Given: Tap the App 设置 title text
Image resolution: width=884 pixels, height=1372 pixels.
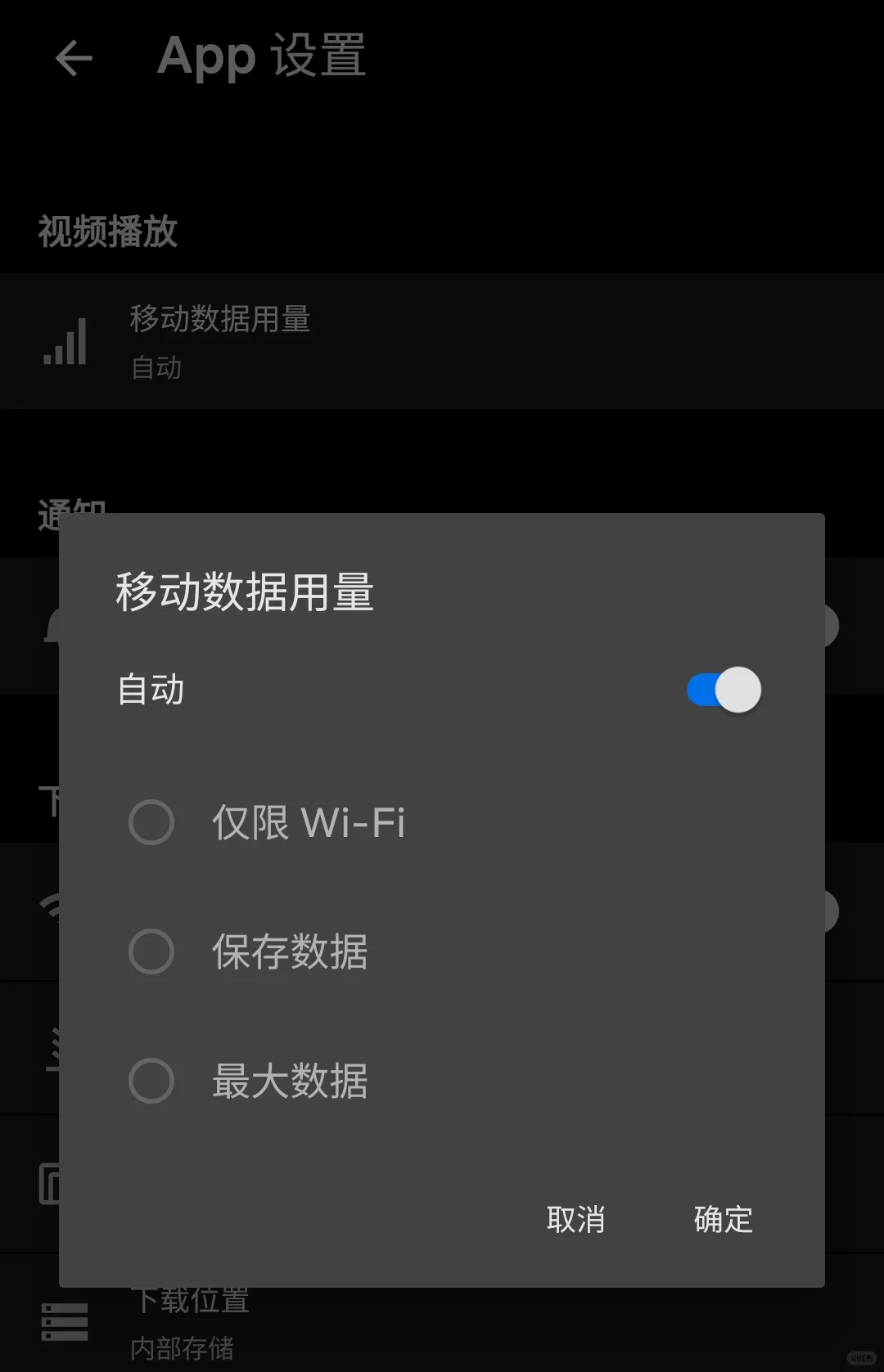Looking at the screenshot, I should (x=260, y=58).
